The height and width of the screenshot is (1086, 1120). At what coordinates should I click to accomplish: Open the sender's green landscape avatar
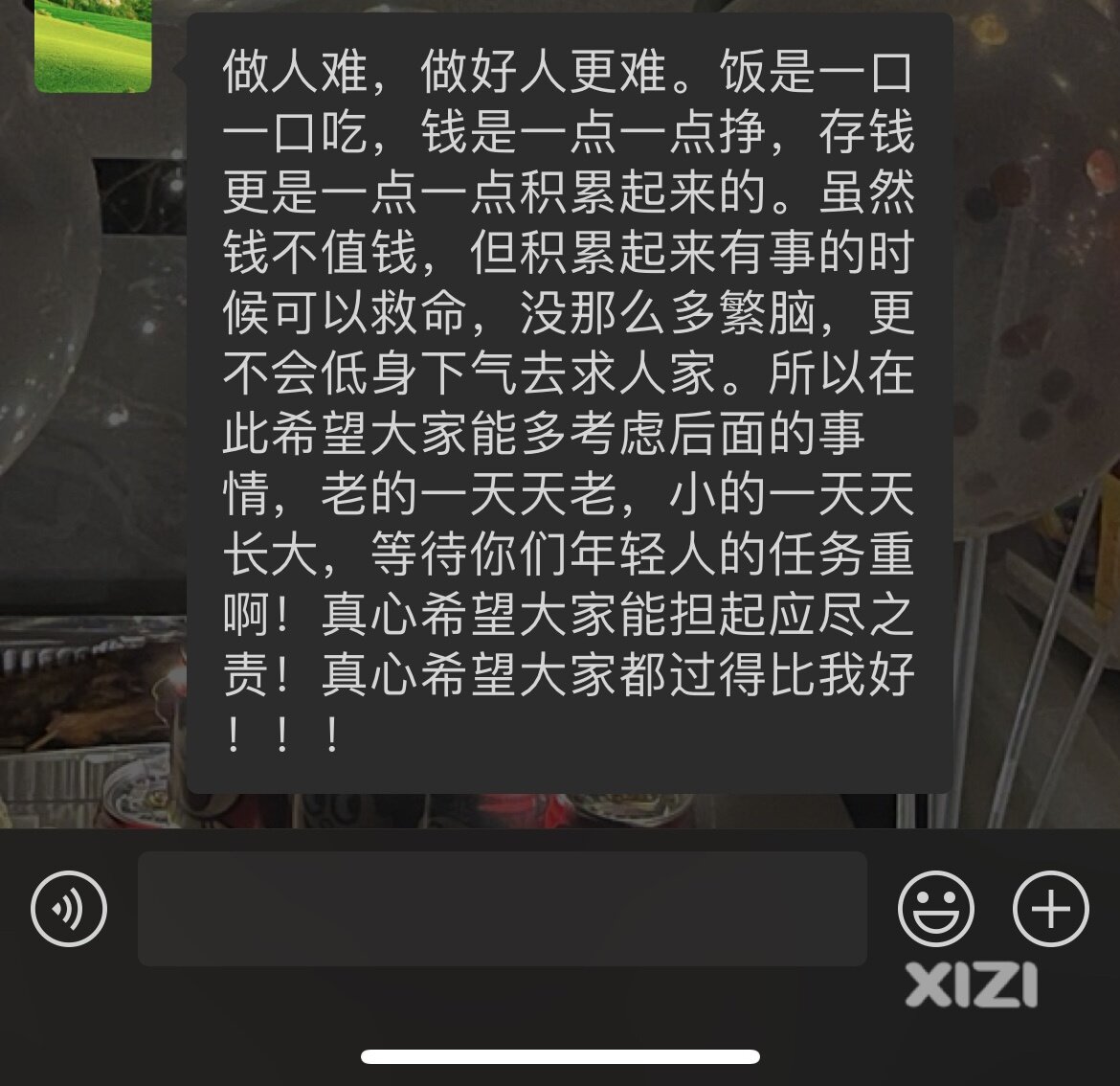93,45
